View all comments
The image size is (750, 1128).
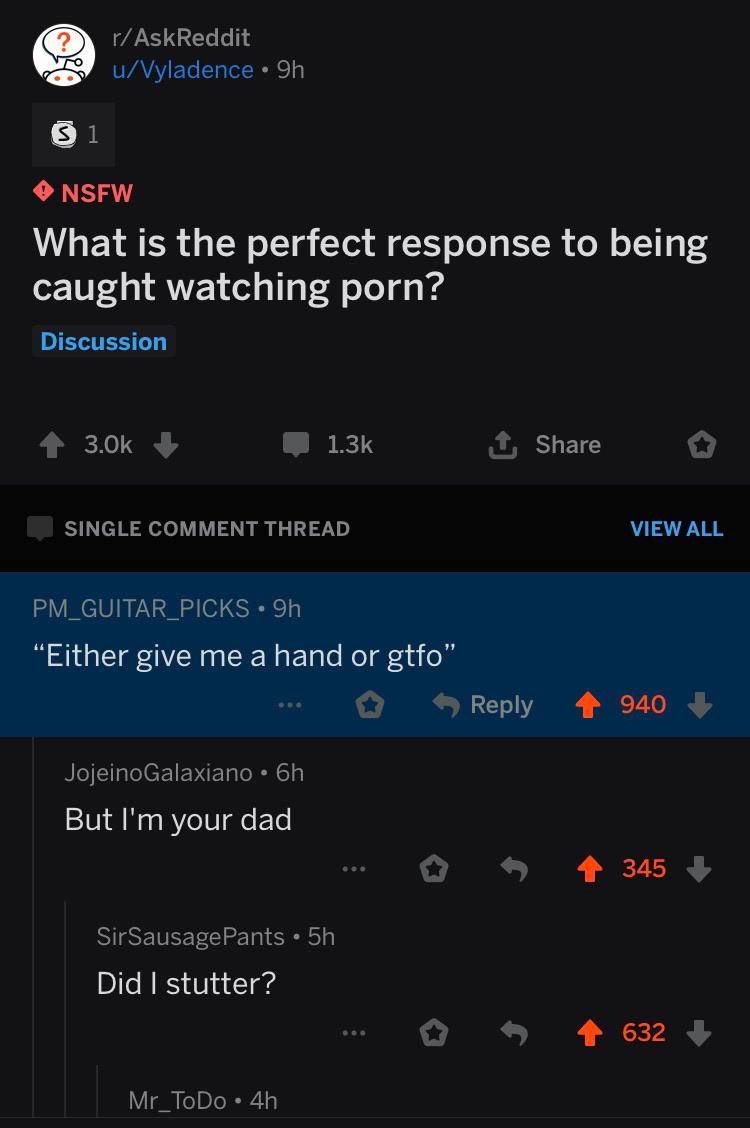coord(676,528)
